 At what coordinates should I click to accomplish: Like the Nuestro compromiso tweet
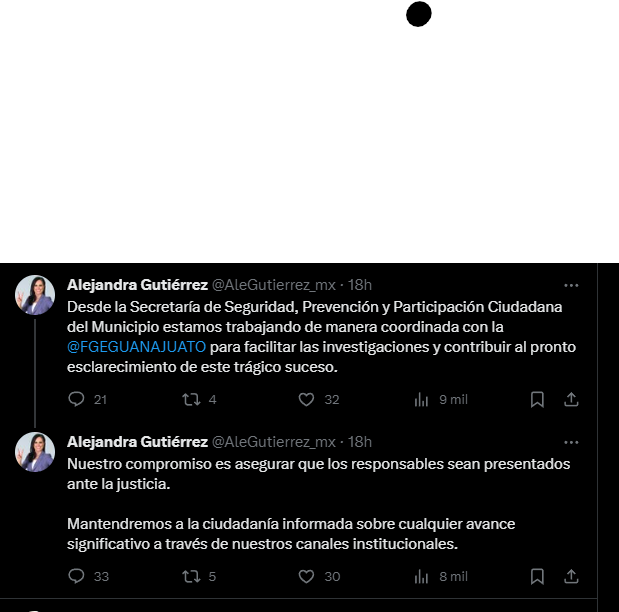coord(307,576)
